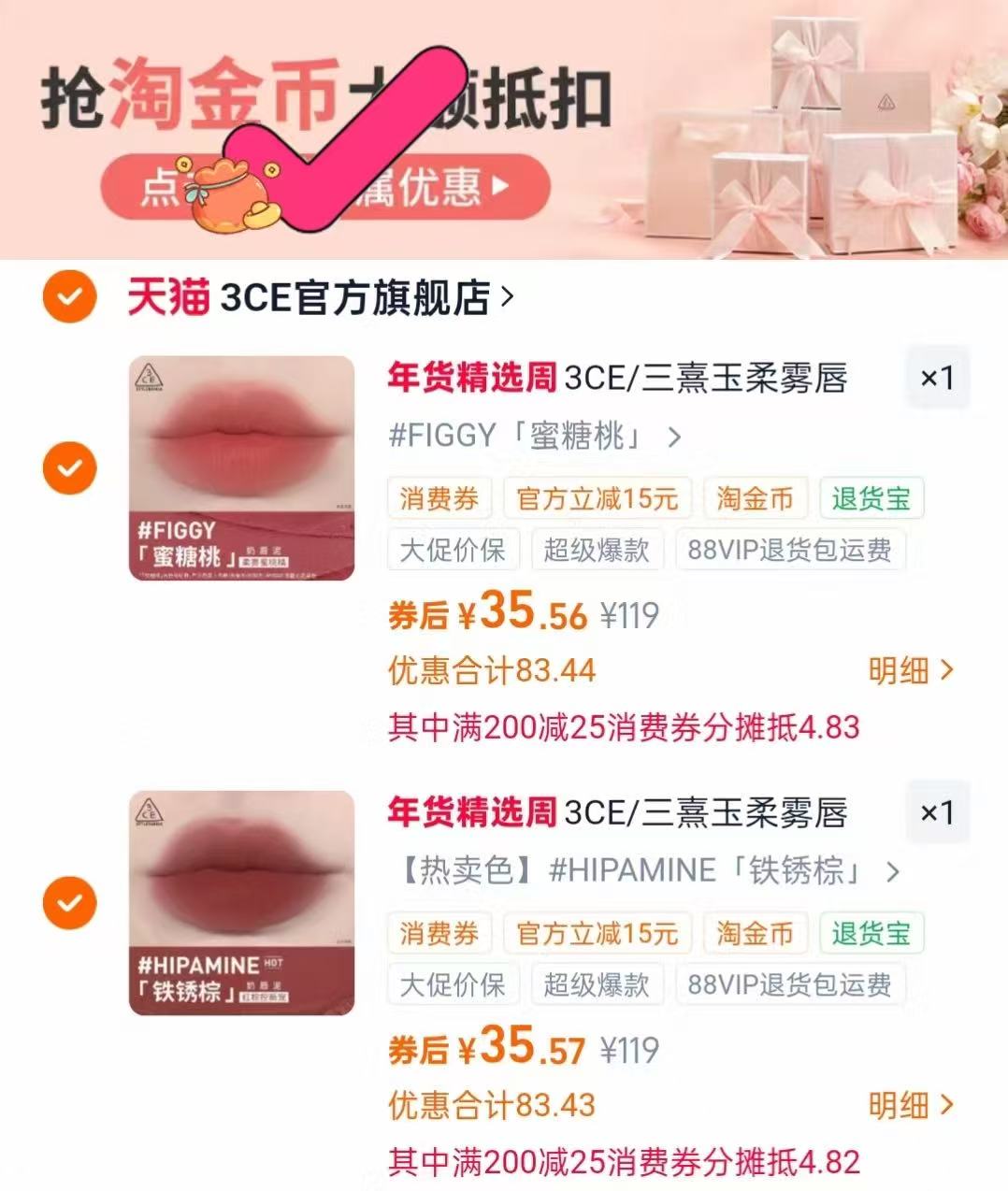Expand FIGGY 蜜糖桃 product details arrow

675,437
